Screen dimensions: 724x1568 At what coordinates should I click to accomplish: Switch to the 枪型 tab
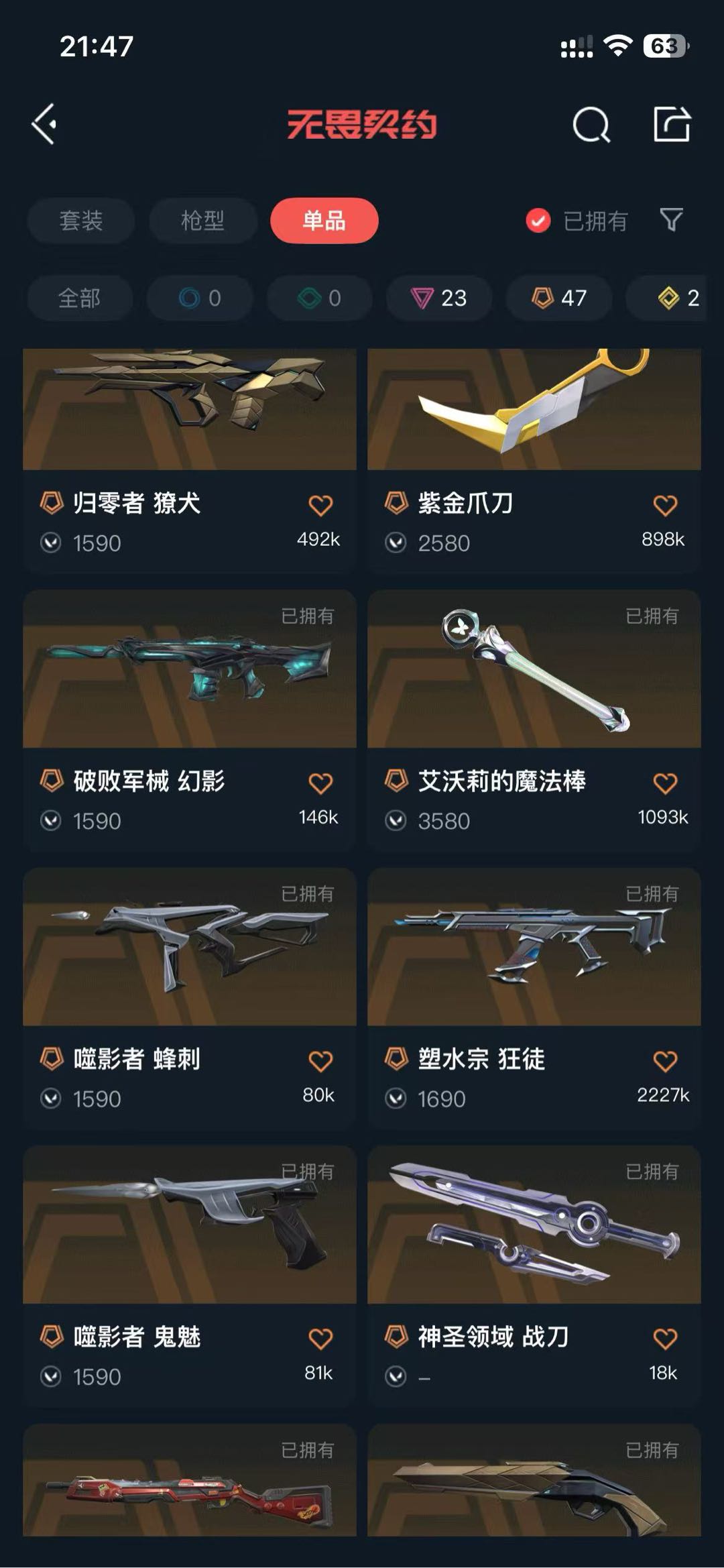pos(202,221)
